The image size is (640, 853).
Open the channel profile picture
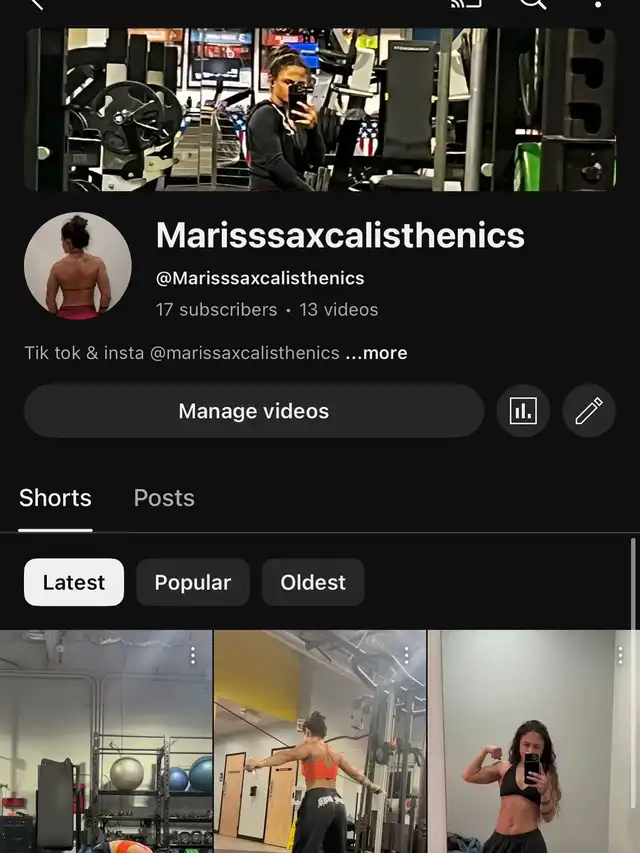pos(78,267)
